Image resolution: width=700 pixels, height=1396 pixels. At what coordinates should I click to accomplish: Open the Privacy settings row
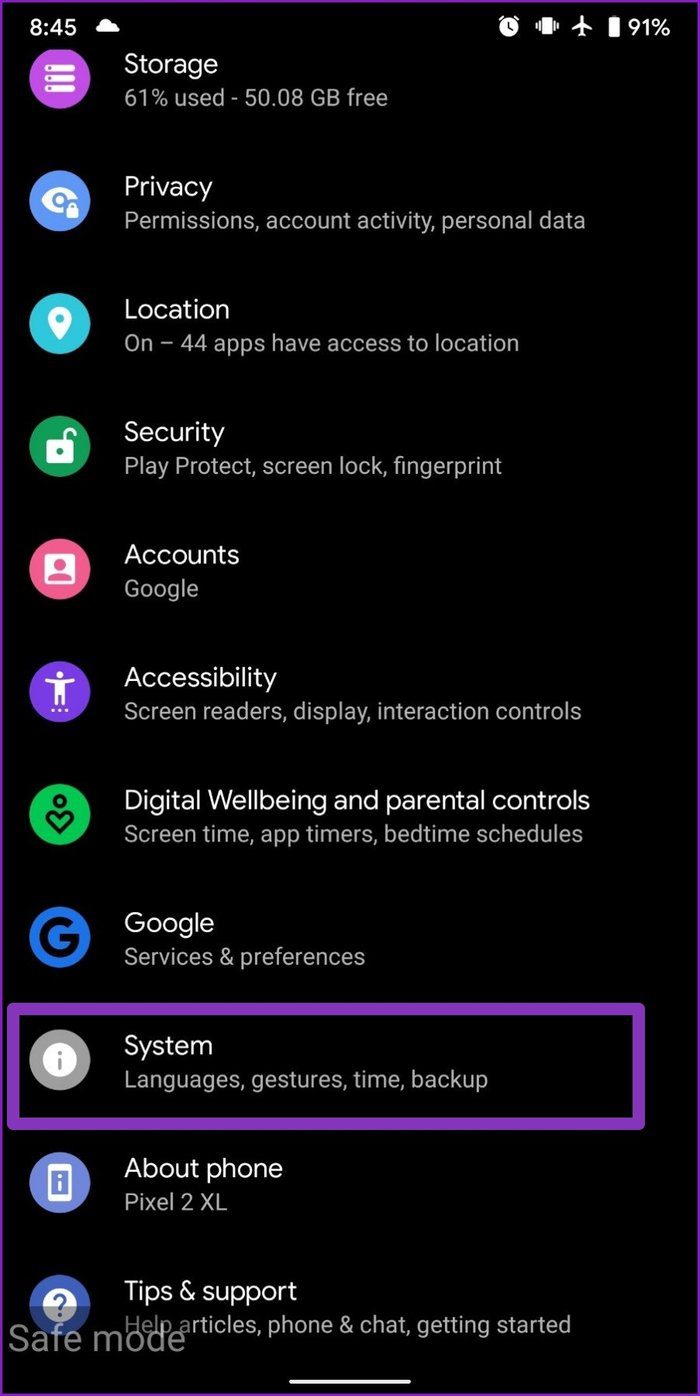coord(350,203)
